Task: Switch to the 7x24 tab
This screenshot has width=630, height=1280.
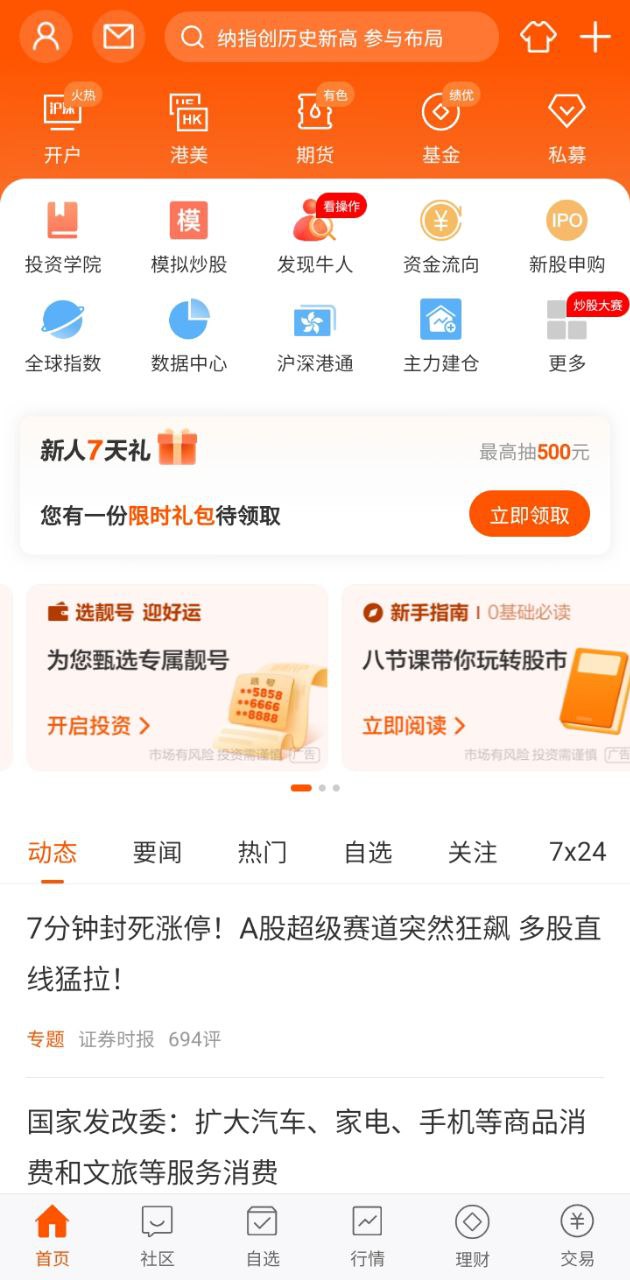Action: pos(577,852)
